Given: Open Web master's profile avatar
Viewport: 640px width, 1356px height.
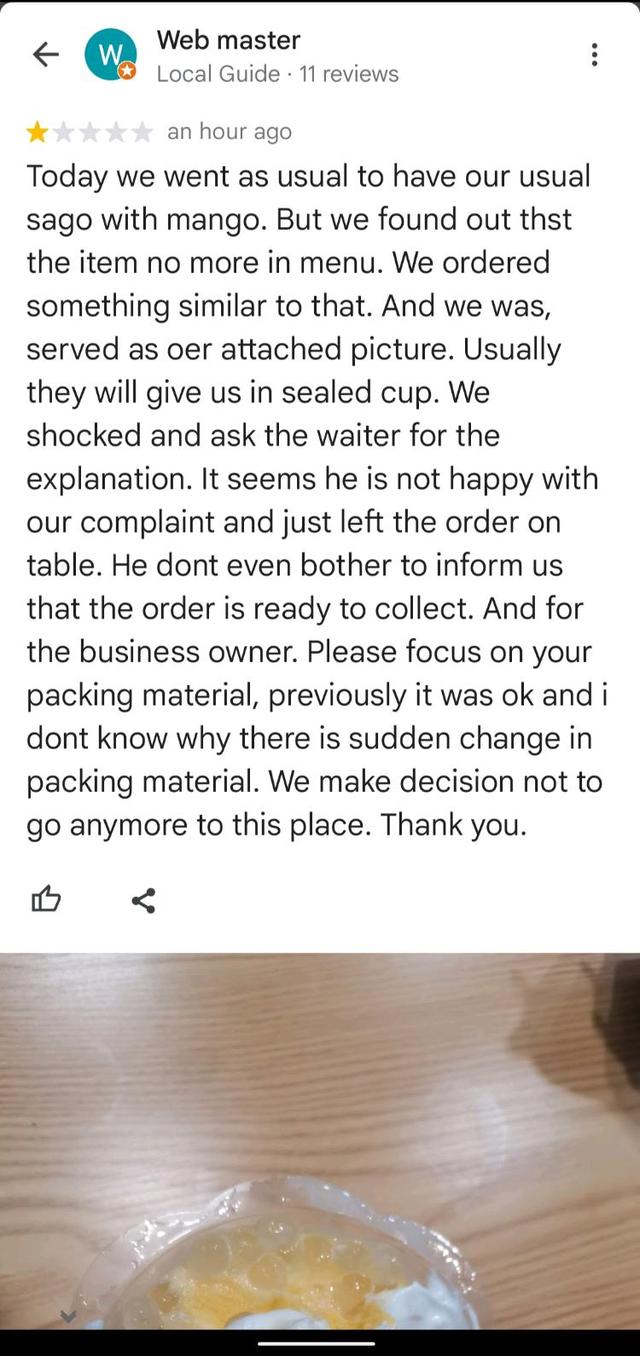Looking at the screenshot, I should click(x=109, y=55).
